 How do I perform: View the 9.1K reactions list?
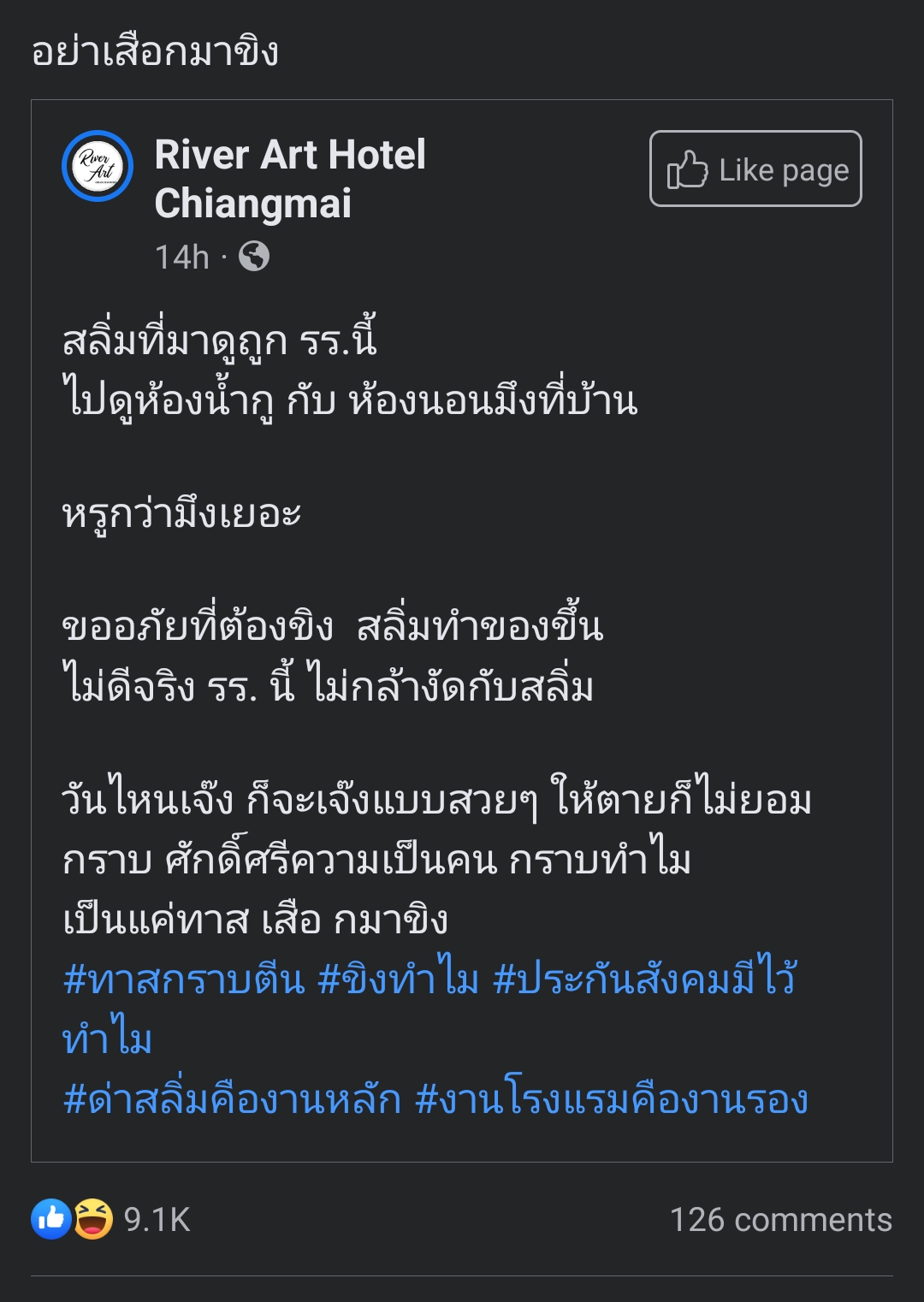(111, 1219)
